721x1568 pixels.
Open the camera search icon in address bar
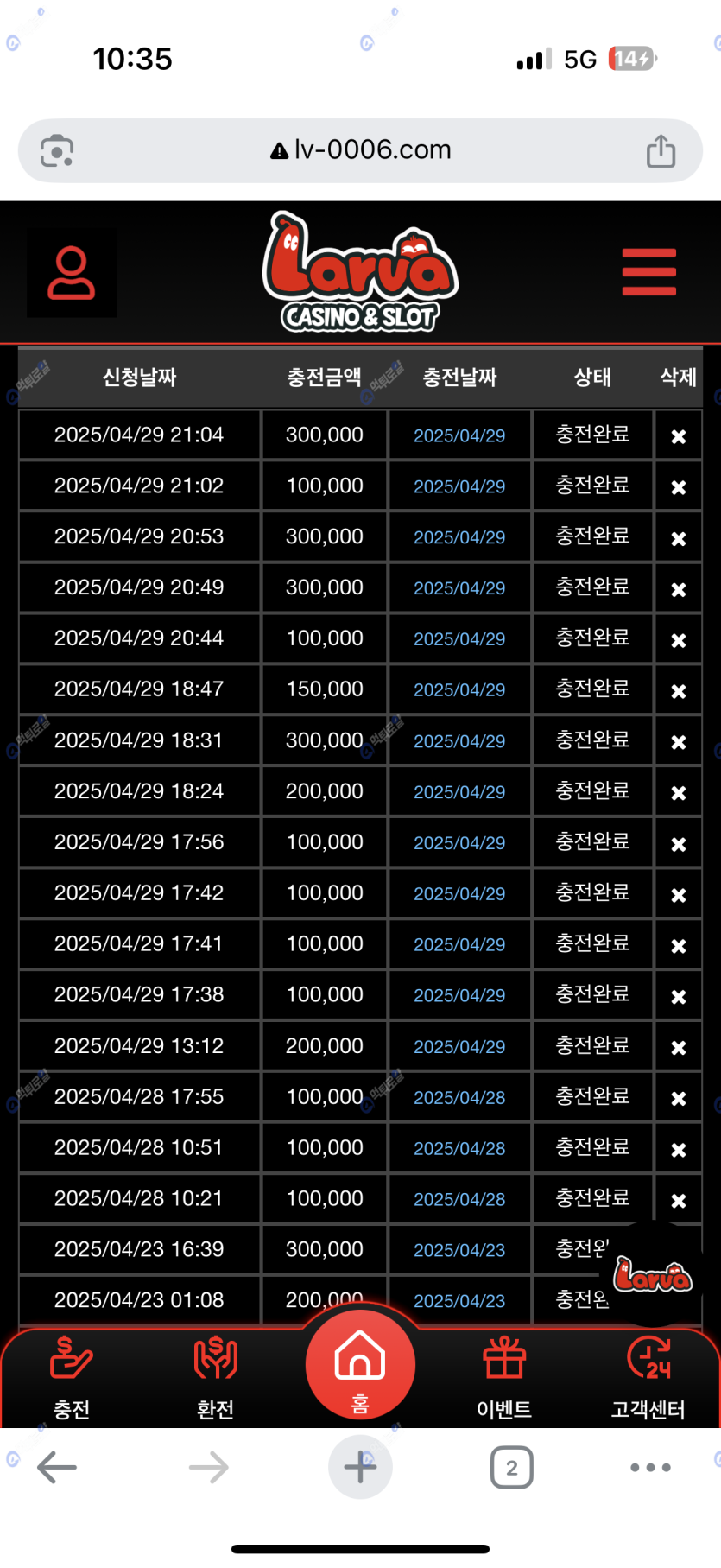[57, 151]
